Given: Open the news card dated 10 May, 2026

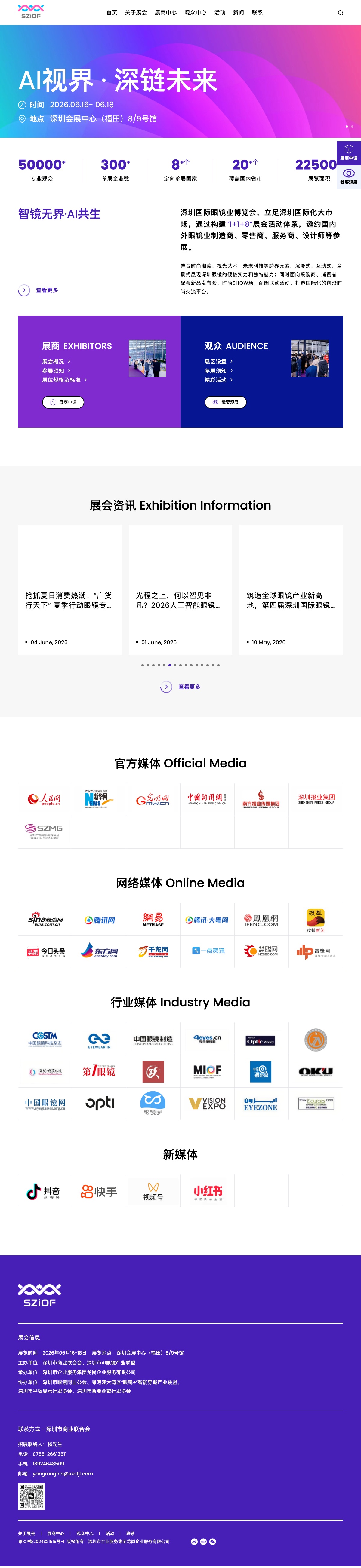Looking at the screenshot, I should 291,590.
